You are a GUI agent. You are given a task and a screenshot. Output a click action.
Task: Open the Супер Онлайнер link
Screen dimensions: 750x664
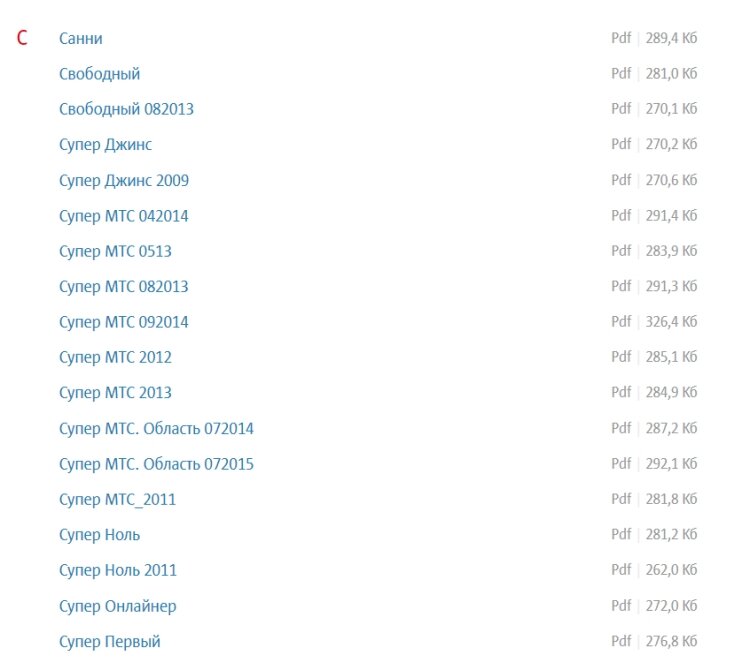(117, 606)
